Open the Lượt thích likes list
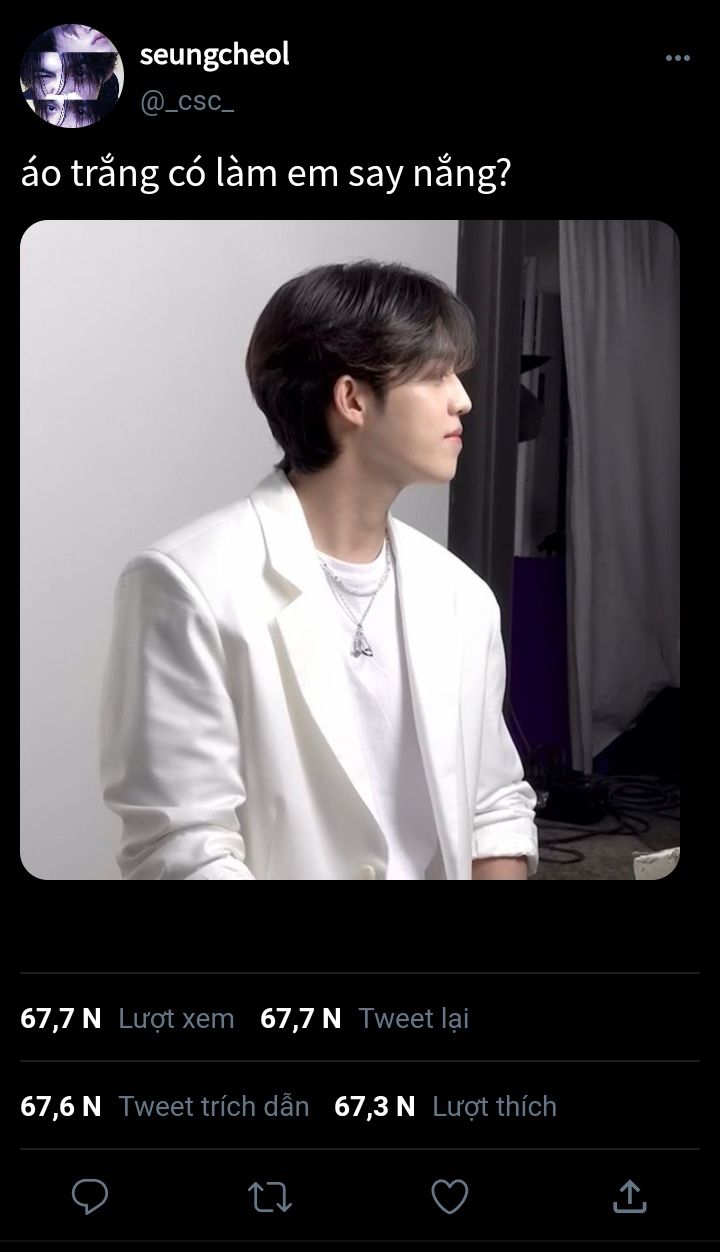 [x=445, y=1106]
